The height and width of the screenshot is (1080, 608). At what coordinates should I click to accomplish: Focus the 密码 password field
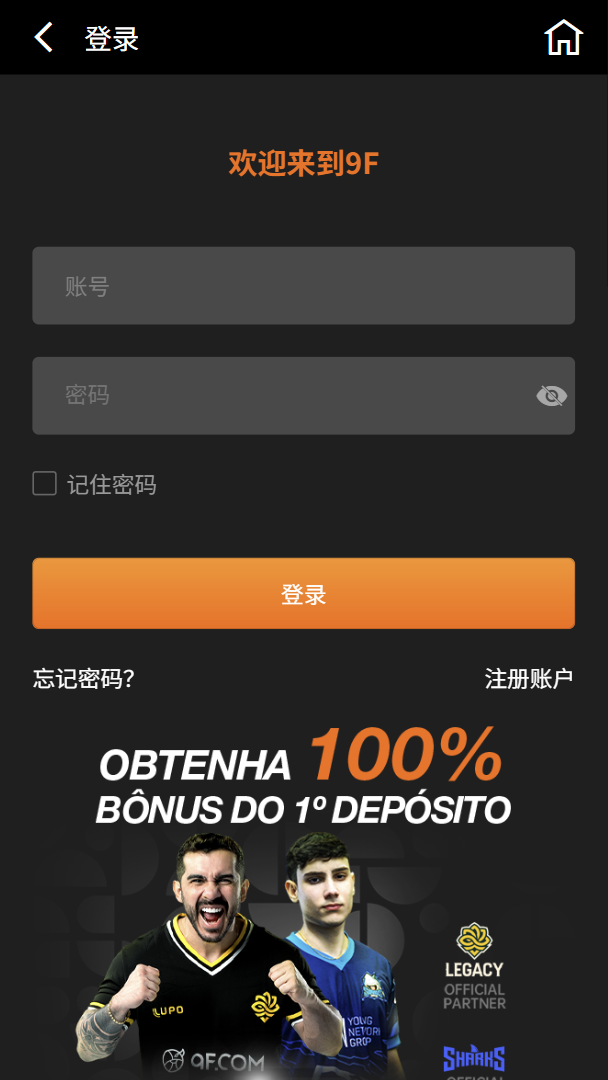tap(304, 395)
